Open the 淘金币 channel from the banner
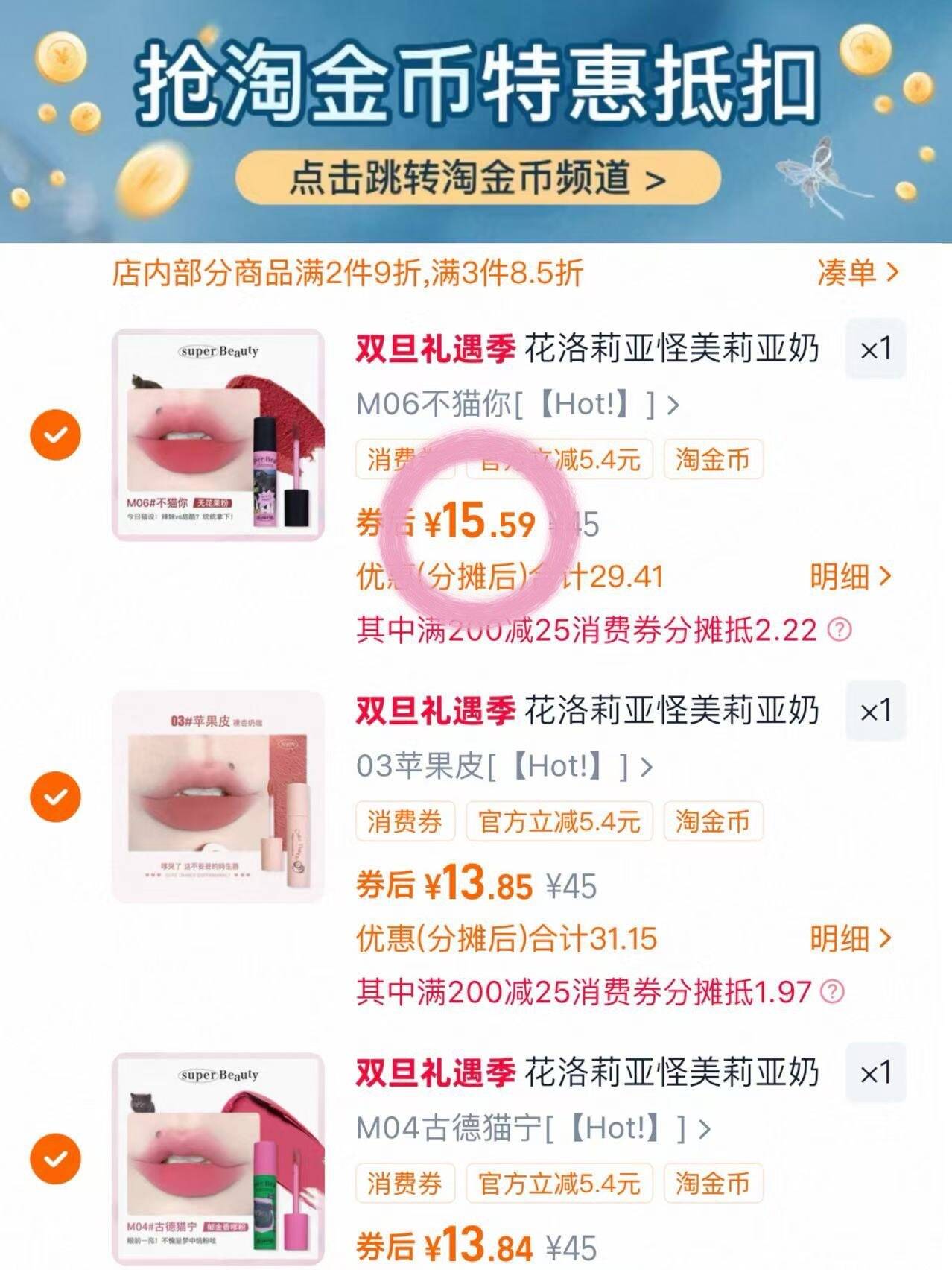952x1270 pixels. 477,178
